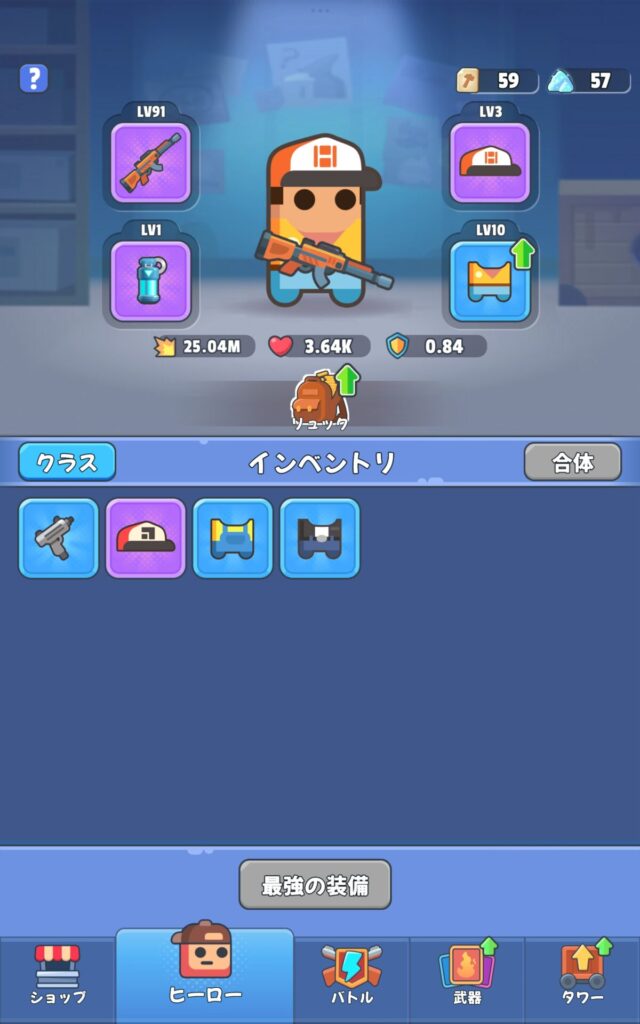Open the equipped LV1 grenade slot
The width and height of the screenshot is (640, 1024).
[x=150, y=281]
